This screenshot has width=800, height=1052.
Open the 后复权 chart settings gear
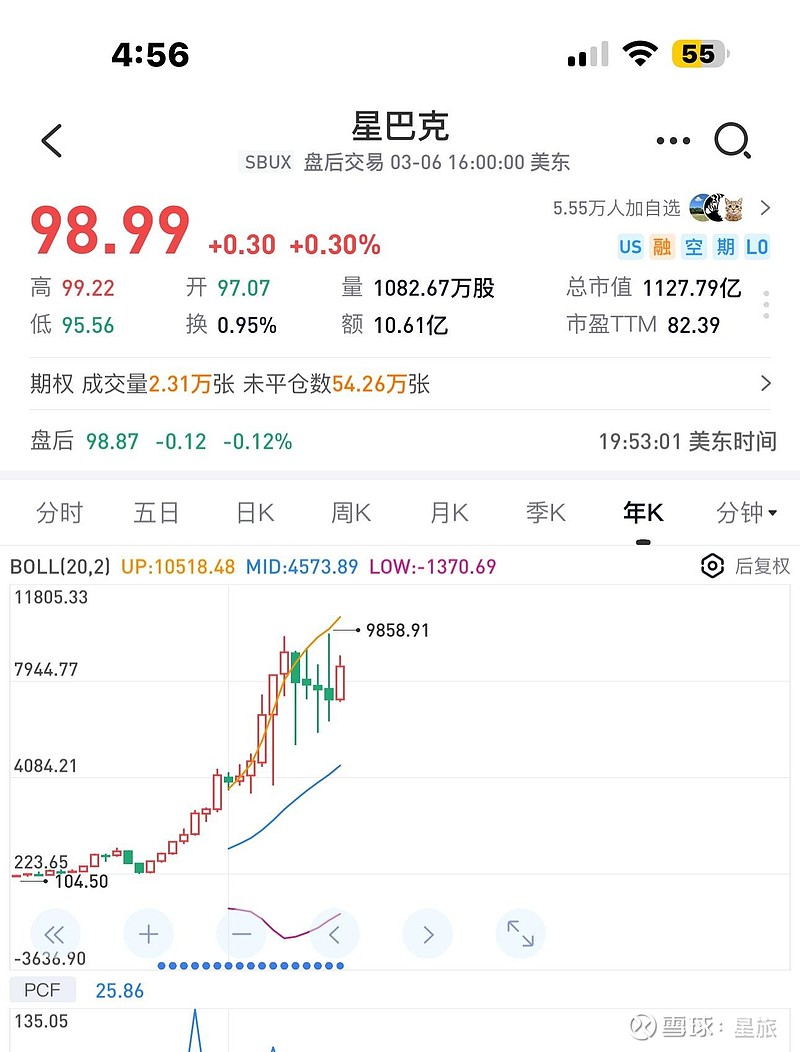coord(713,566)
